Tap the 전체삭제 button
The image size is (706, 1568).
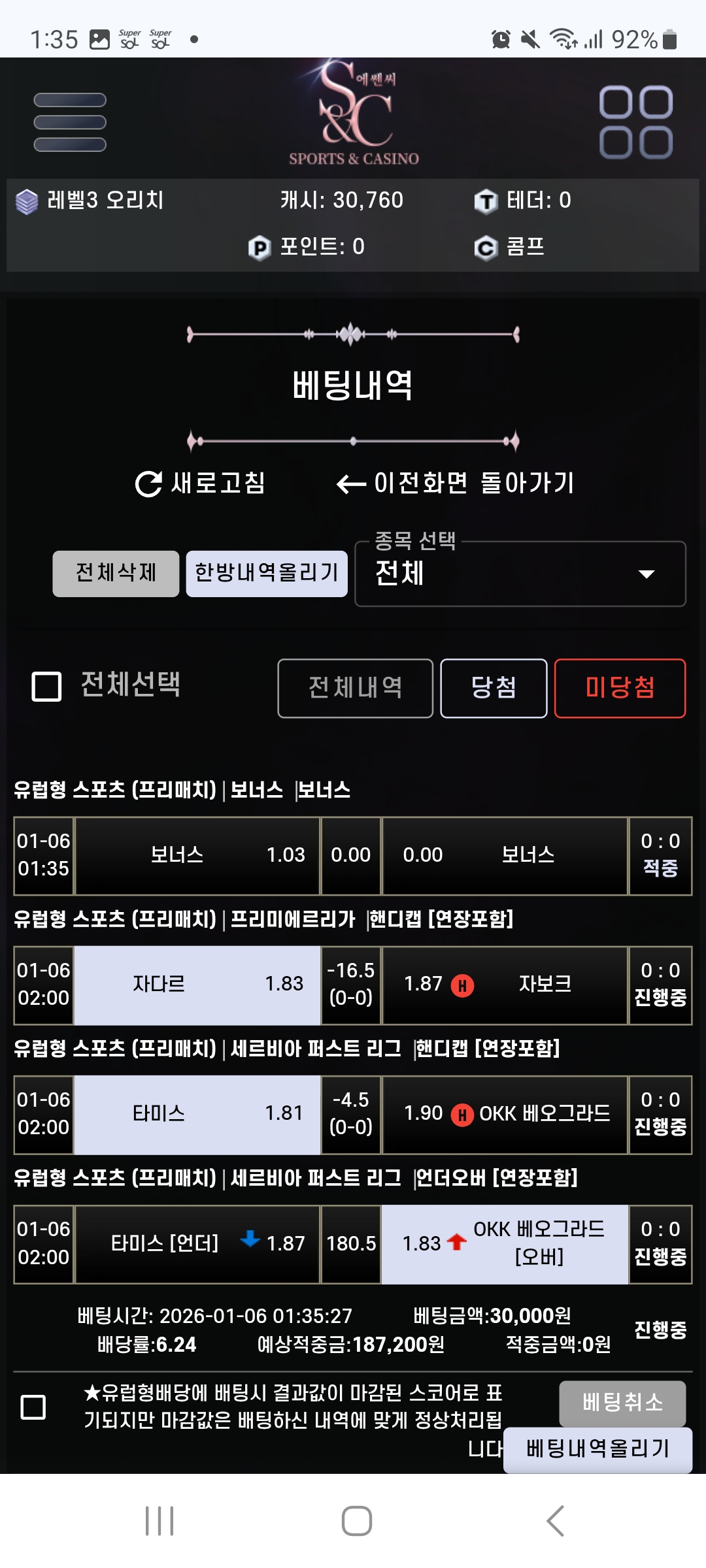116,573
